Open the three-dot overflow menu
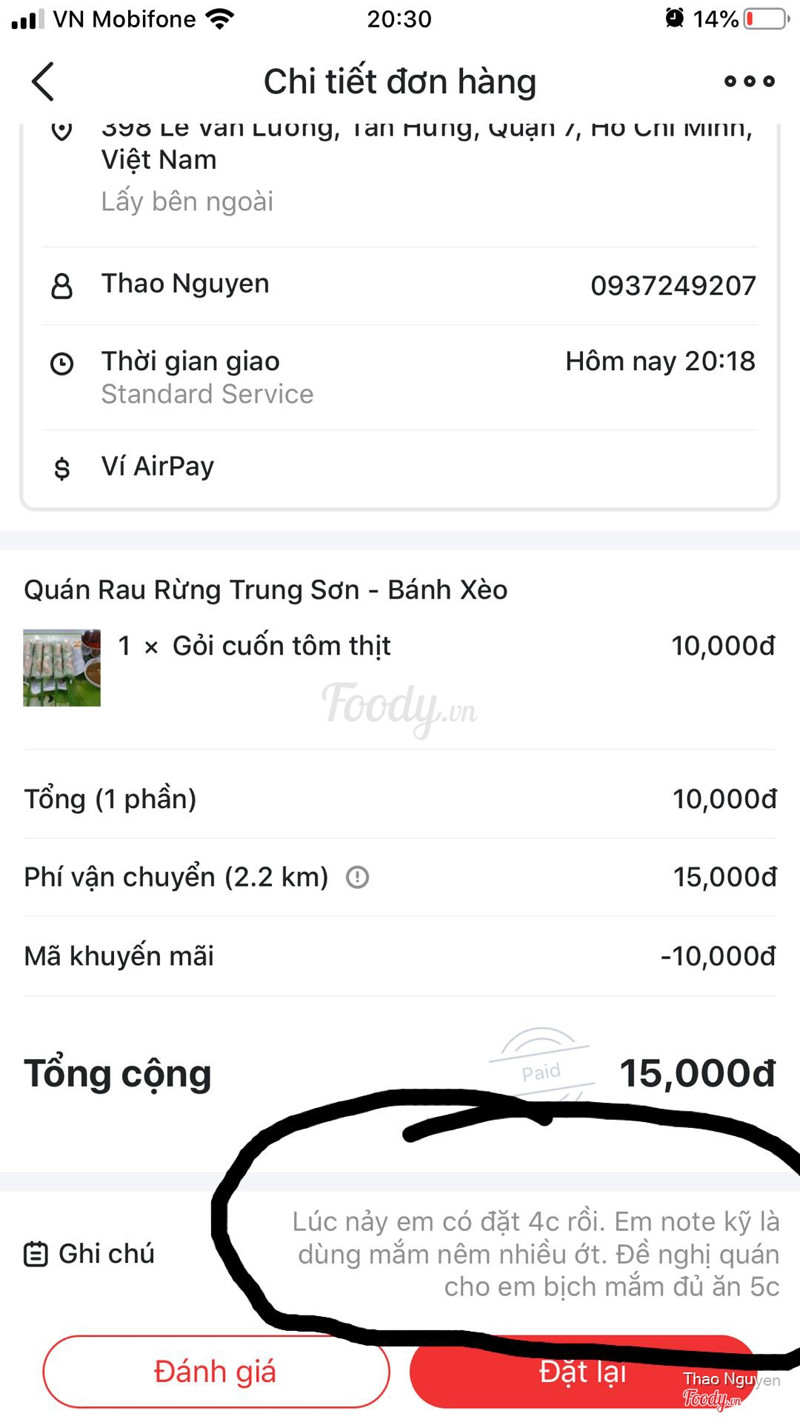Viewport: 800px width, 1422px height. click(x=749, y=82)
